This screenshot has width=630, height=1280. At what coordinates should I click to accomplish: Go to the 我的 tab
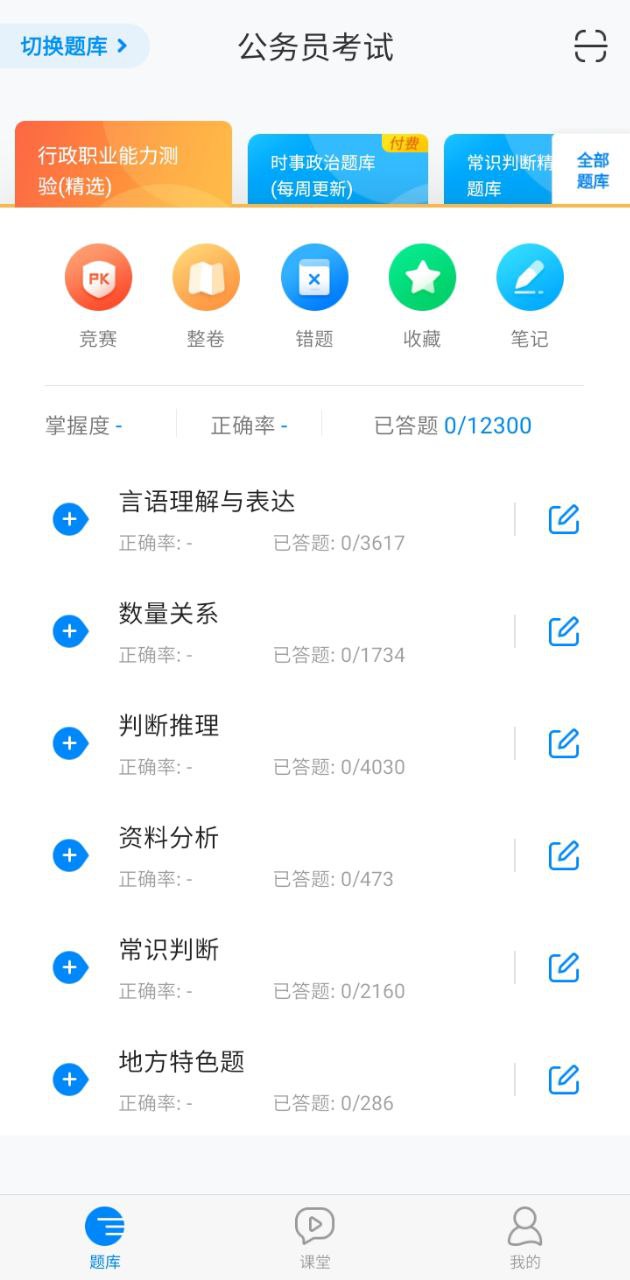524,1238
